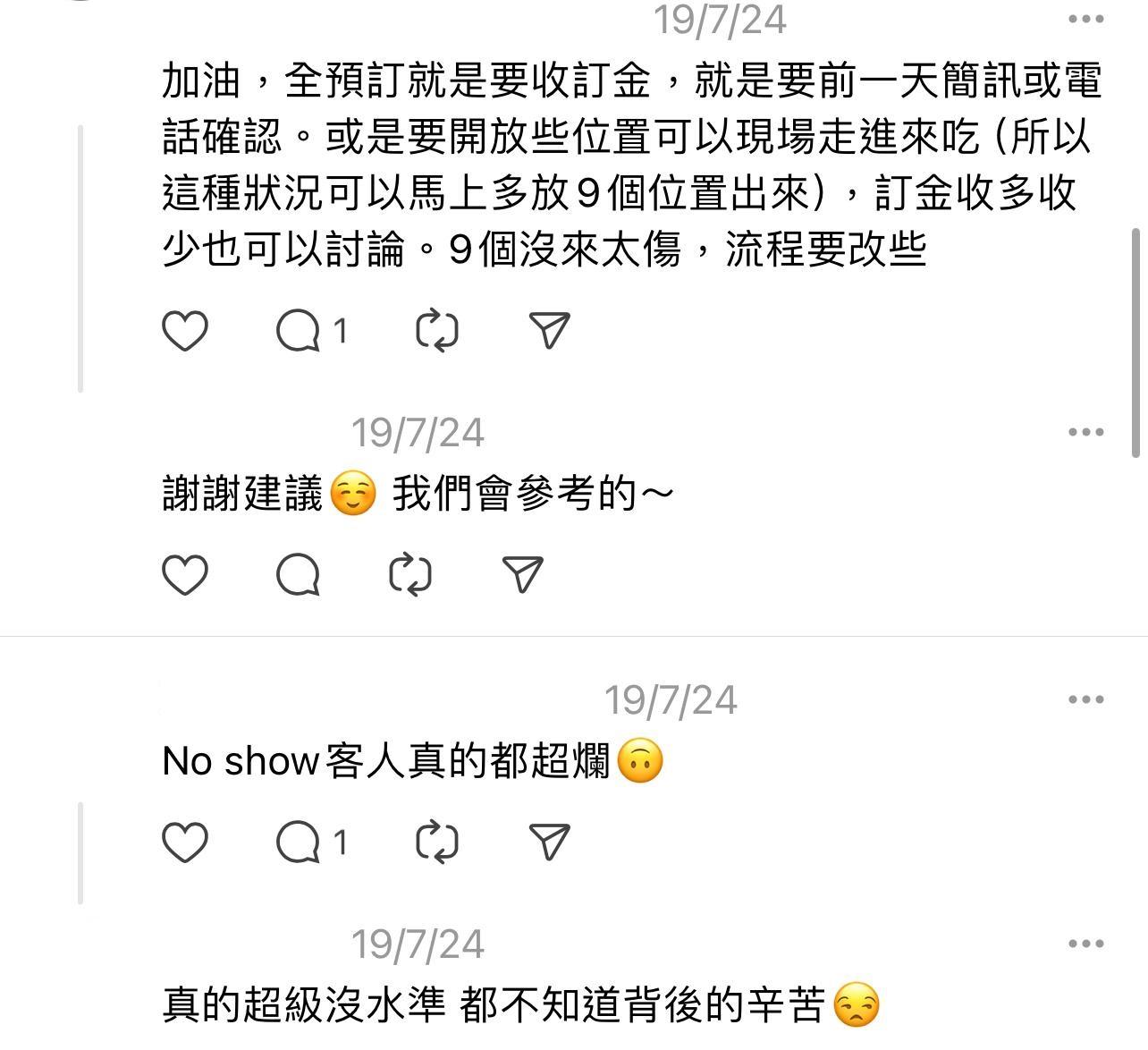Open more options for No show comment
Screen dimensions: 1148x1050
[1085, 699]
